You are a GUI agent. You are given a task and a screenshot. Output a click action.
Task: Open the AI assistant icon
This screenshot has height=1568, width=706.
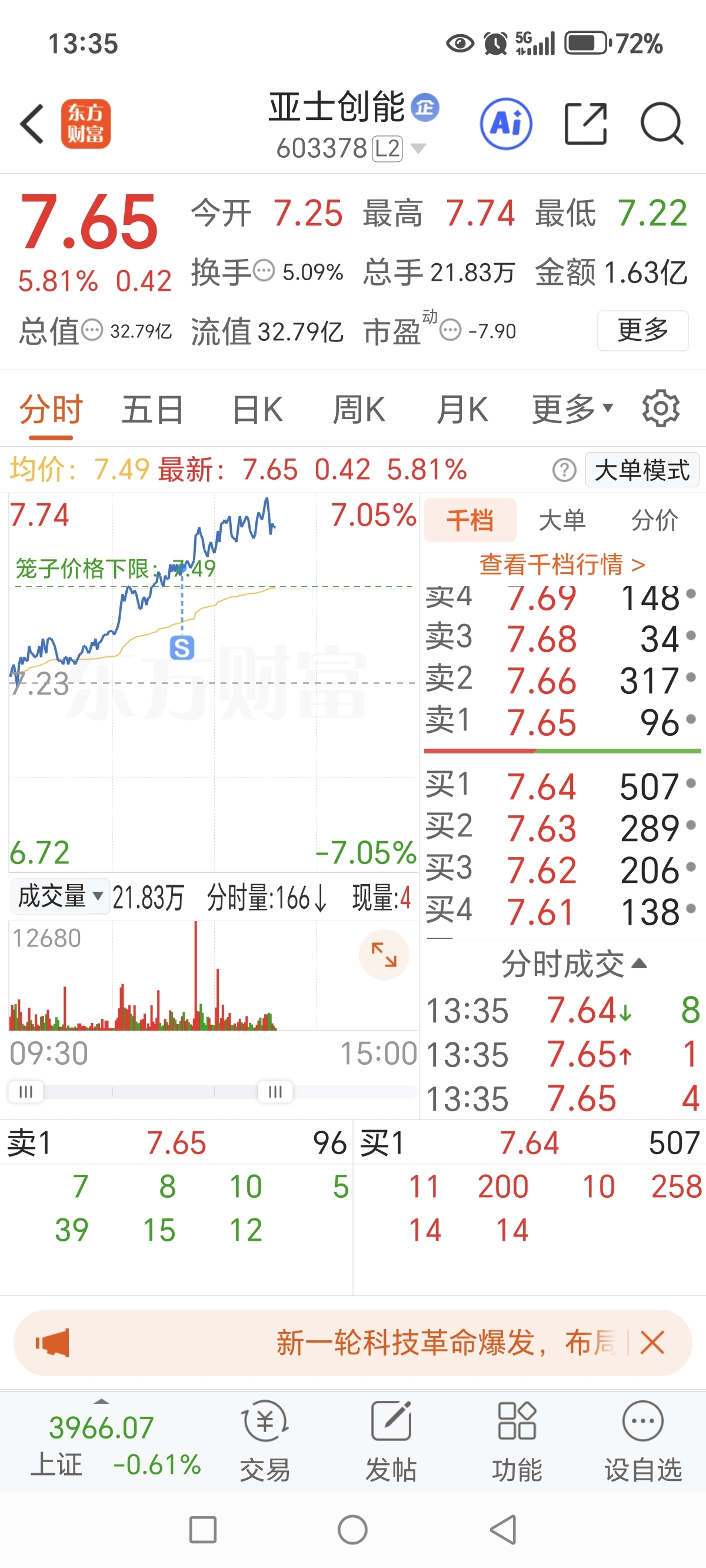tap(507, 124)
